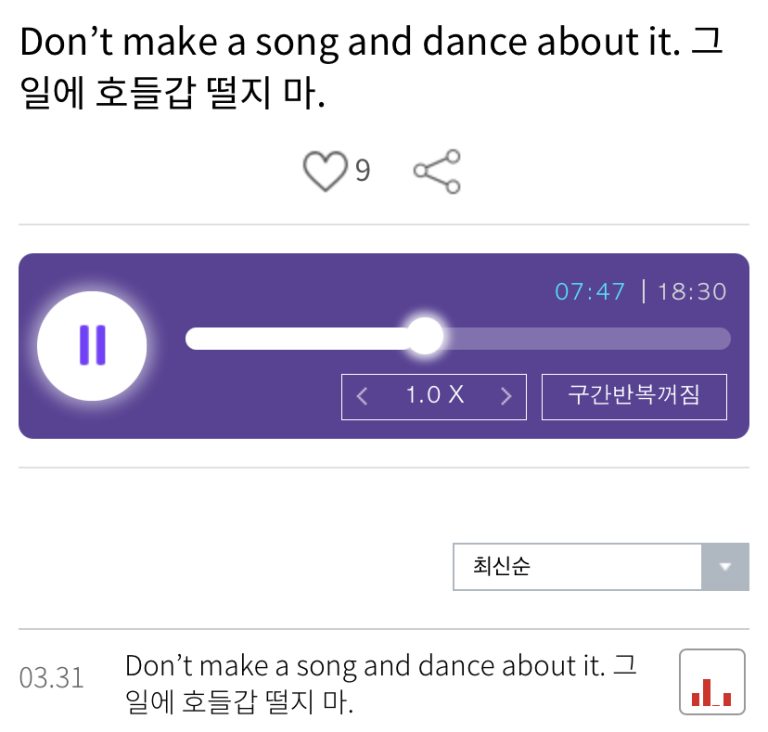The image size is (768, 732).
Task: Open the 03.31 lesson entry
Action: (x=380, y=684)
